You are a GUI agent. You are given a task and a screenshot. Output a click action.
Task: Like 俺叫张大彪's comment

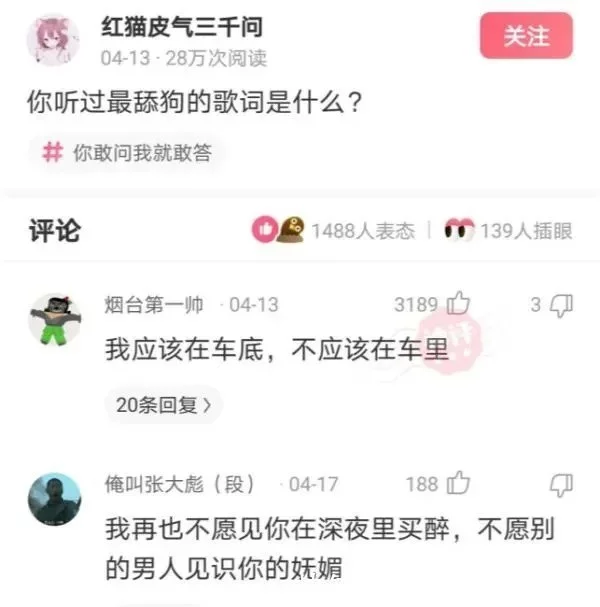459,484
